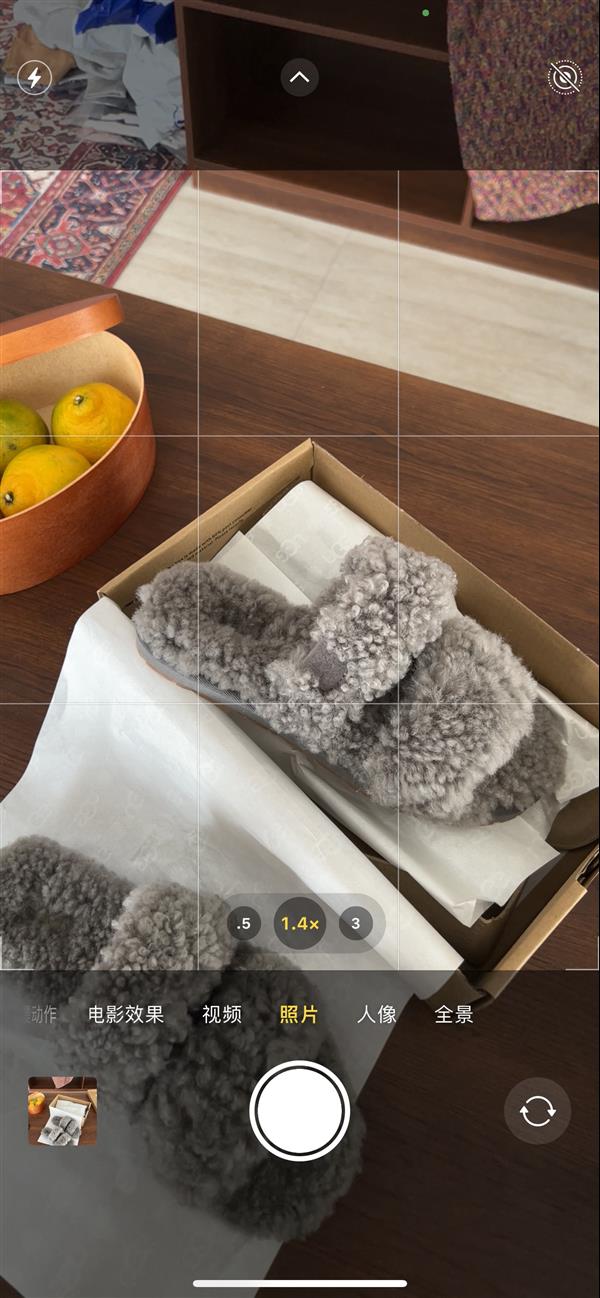Screen dimensions: 600x1298
Task: Take a photo with the shutter button
Action: coord(300,1111)
